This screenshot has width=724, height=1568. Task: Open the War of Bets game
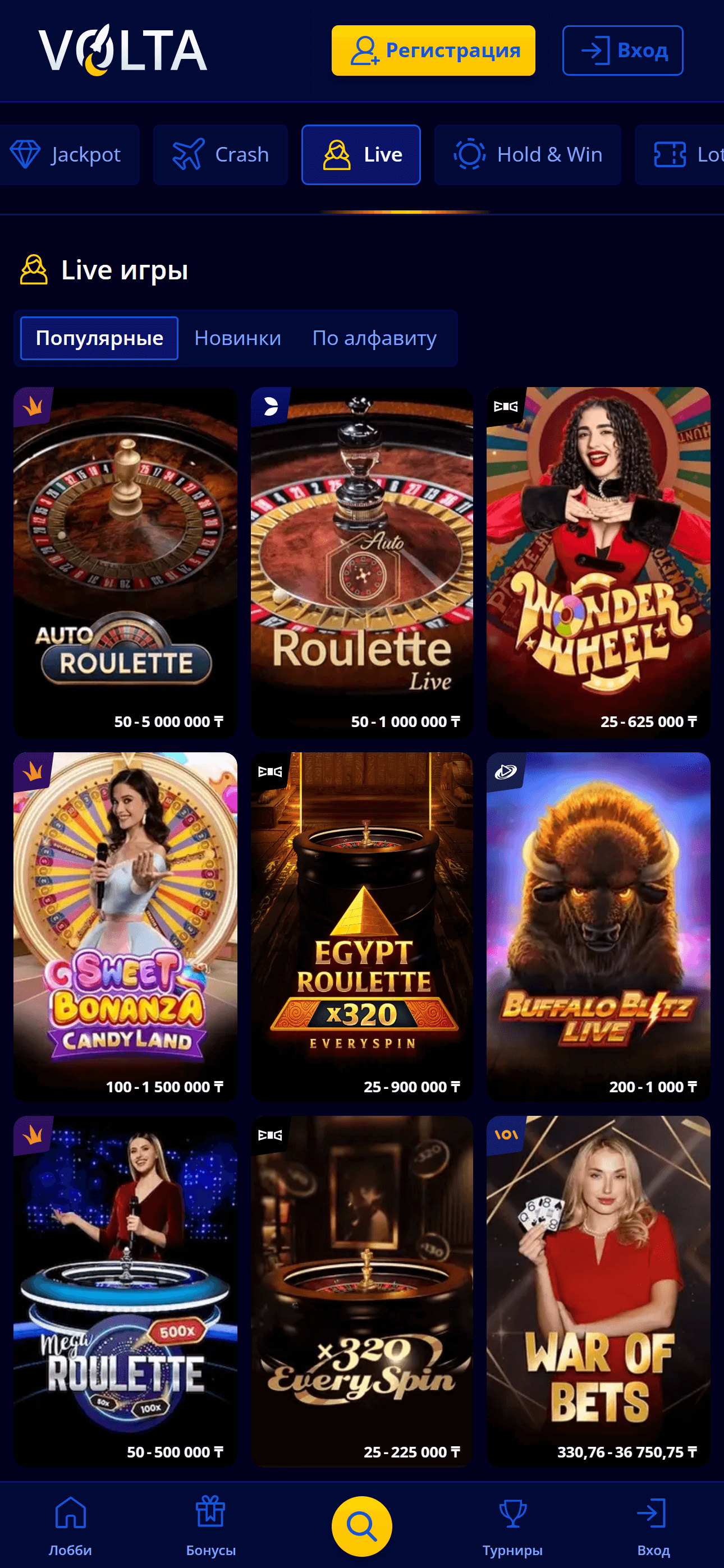[598, 1290]
